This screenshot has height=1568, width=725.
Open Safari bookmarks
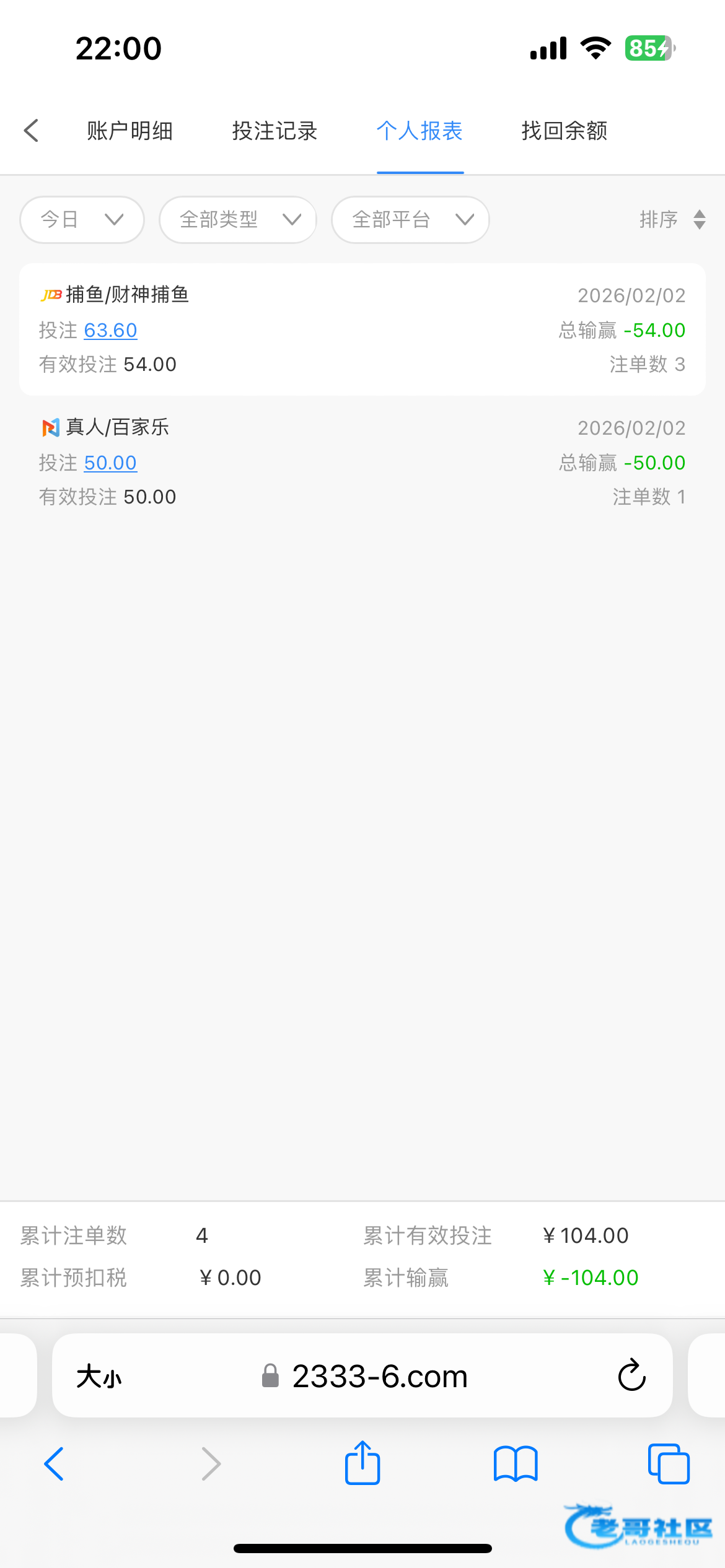[516, 1464]
